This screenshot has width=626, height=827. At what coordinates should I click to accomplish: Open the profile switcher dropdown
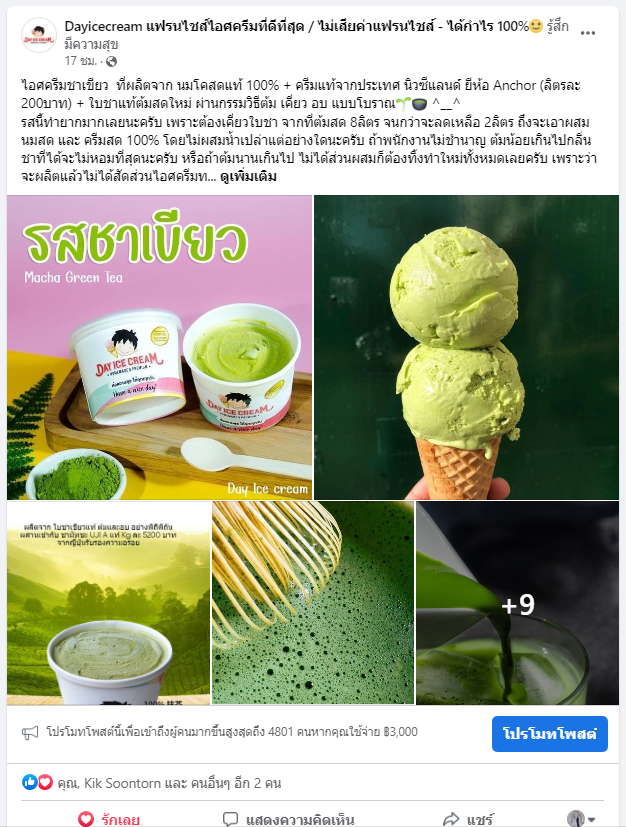tap(581, 819)
